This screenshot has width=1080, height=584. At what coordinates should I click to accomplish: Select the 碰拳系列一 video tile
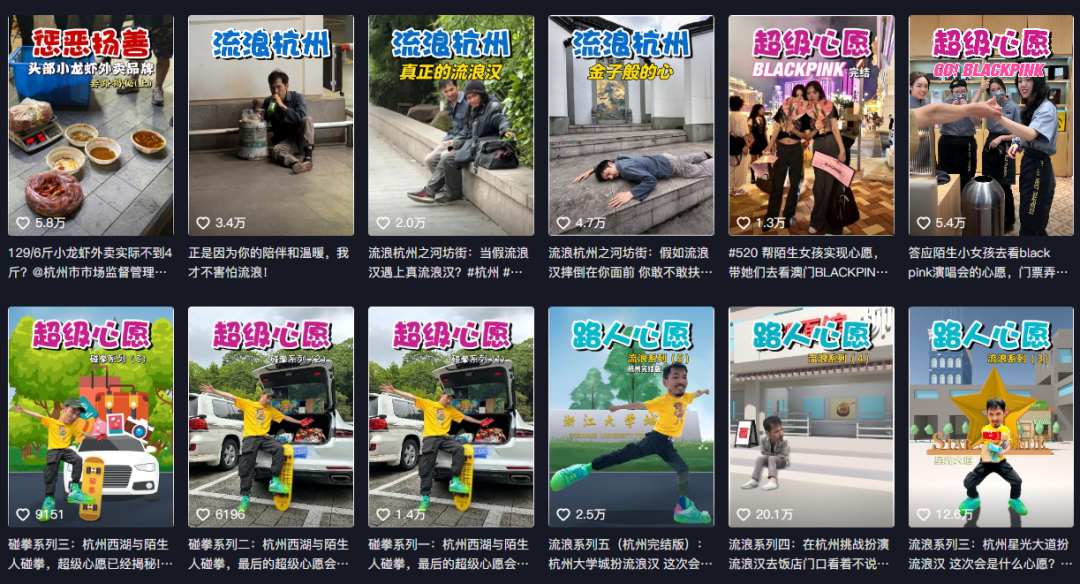451,417
